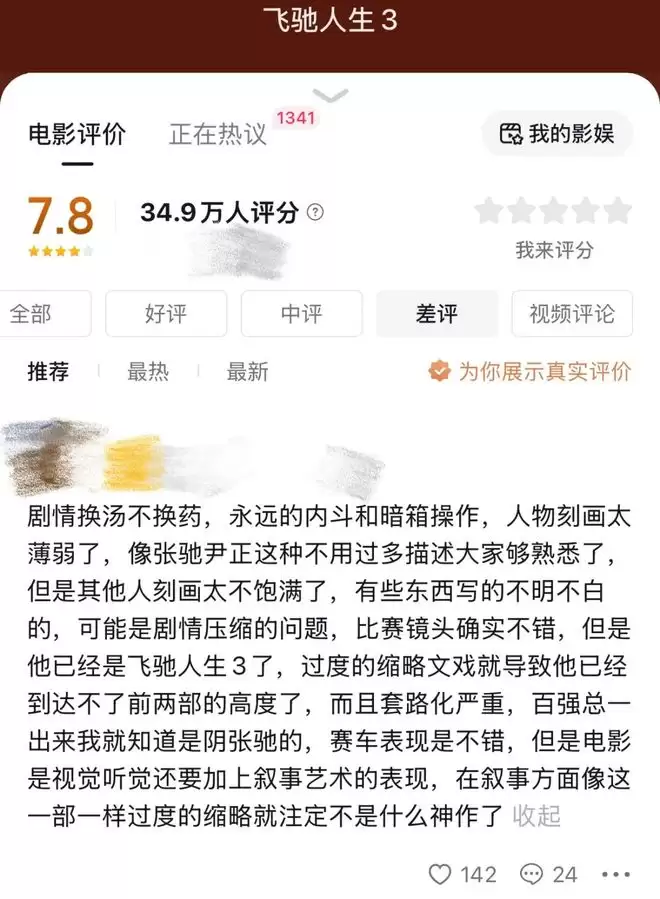Tap the rating stars above 我来评分
This screenshot has height=899, width=660.
click(x=553, y=211)
